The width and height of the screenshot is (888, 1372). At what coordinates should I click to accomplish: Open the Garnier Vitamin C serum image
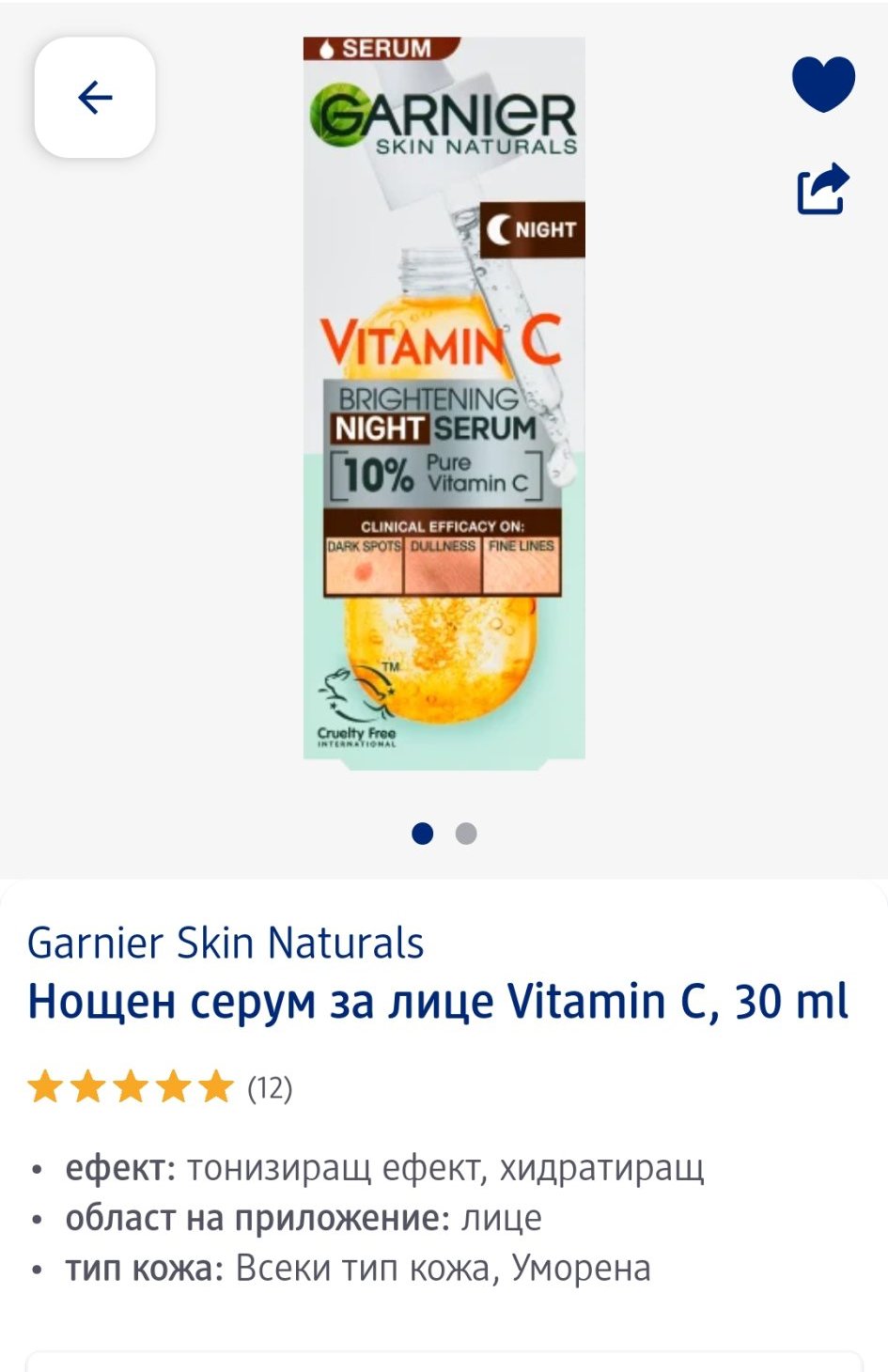[444, 398]
